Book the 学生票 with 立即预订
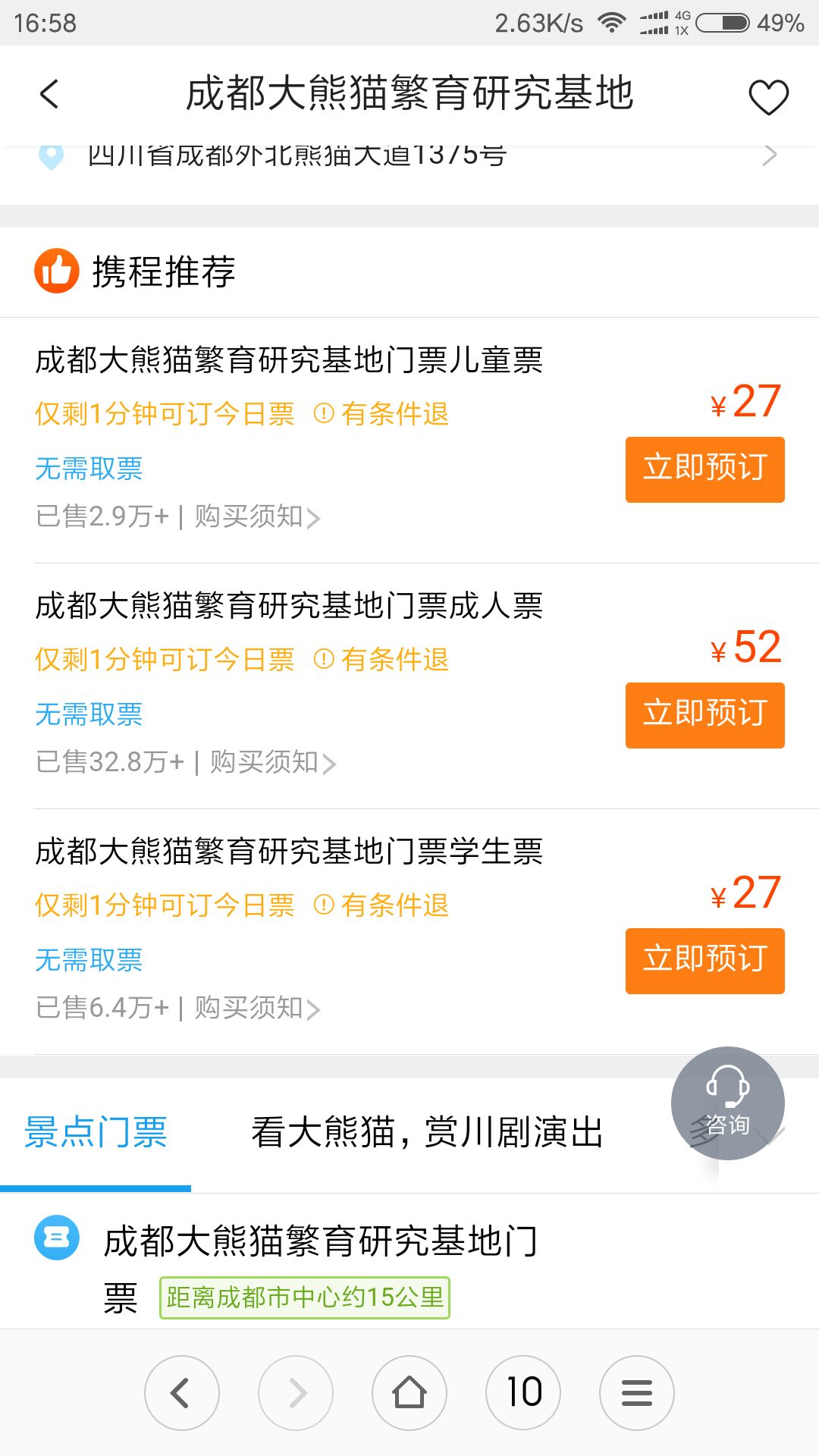Viewport: 819px width, 1456px height. tap(704, 961)
